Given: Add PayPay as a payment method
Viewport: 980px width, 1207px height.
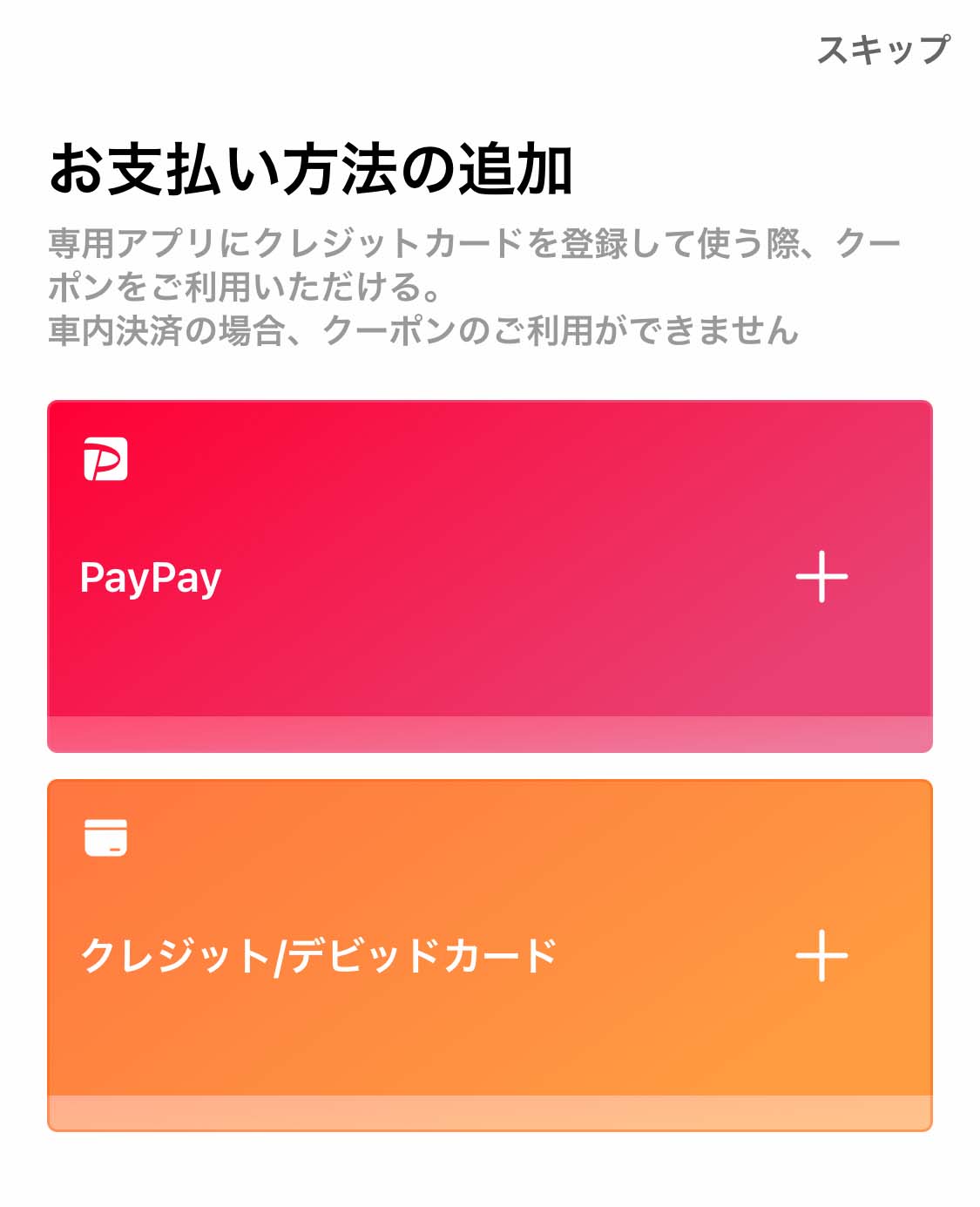Looking at the screenshot, I should pyautogui.click(x=821, y=577).
